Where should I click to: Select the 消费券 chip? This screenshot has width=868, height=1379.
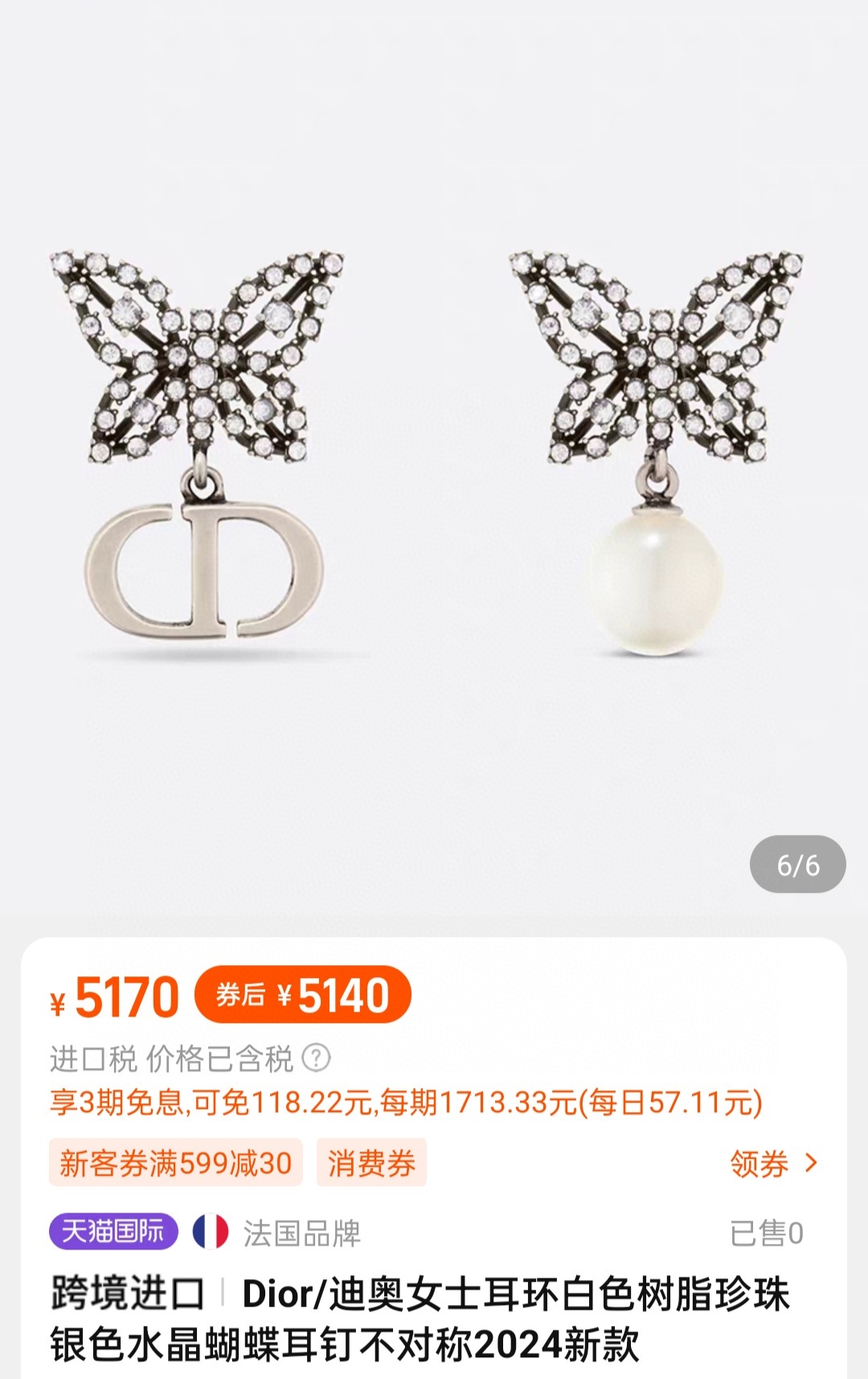coord(371,1163)
